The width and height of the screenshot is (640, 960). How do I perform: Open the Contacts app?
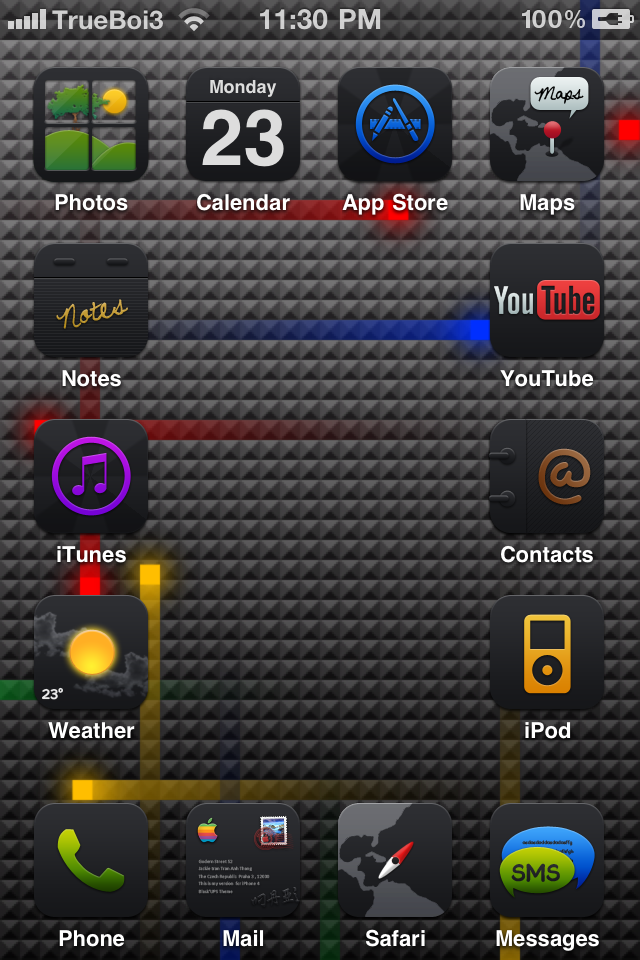547,477
